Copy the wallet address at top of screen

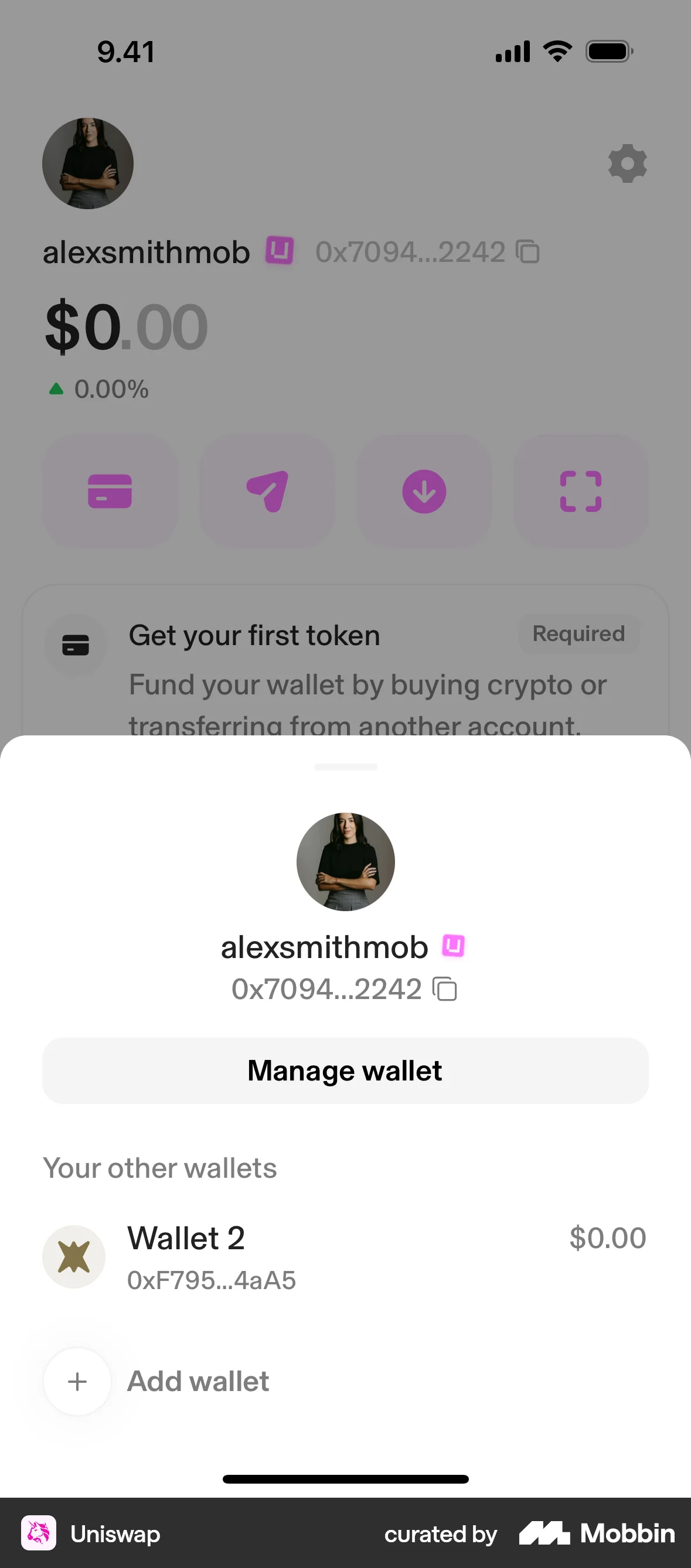click(528, 251)
